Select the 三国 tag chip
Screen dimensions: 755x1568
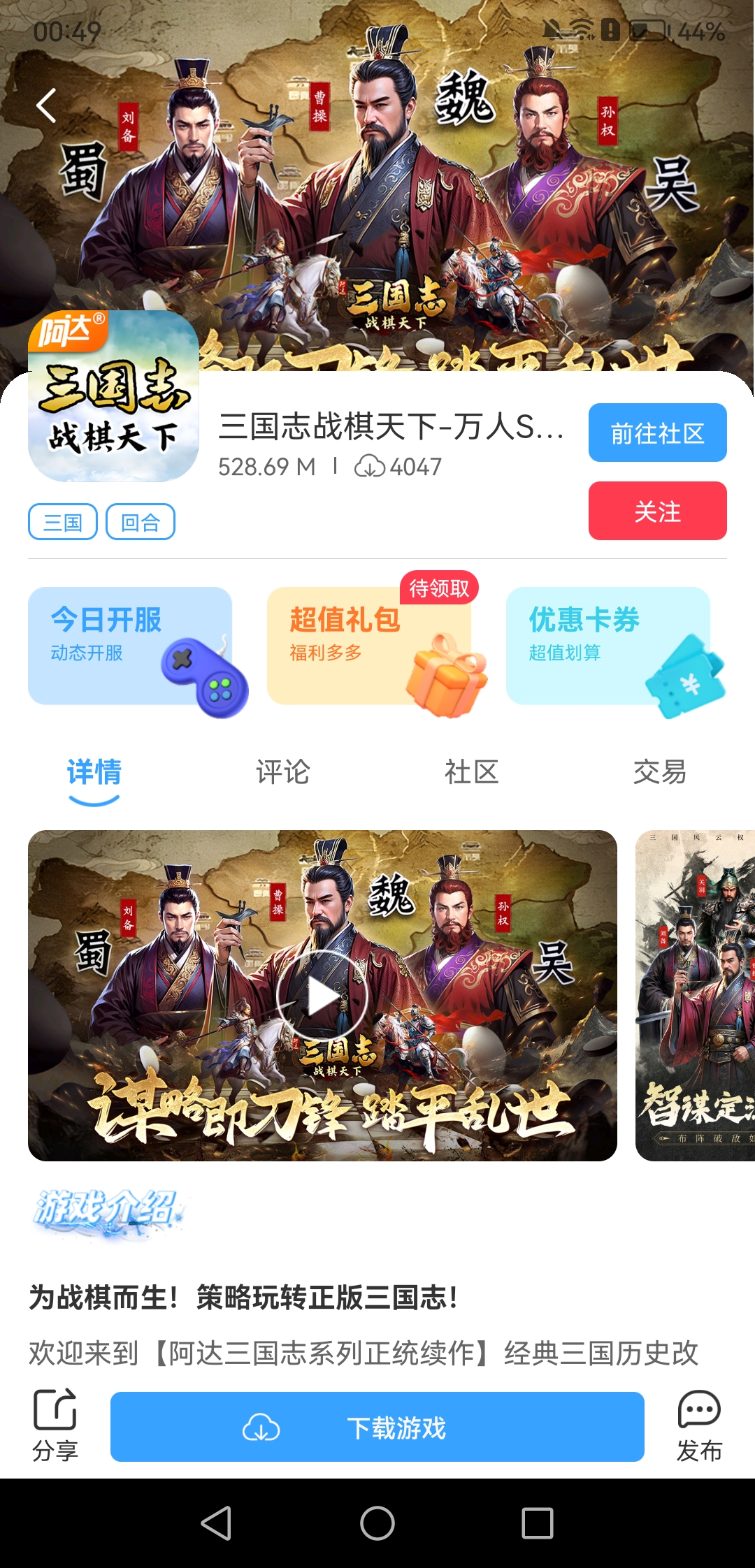(x=63, y=522)
